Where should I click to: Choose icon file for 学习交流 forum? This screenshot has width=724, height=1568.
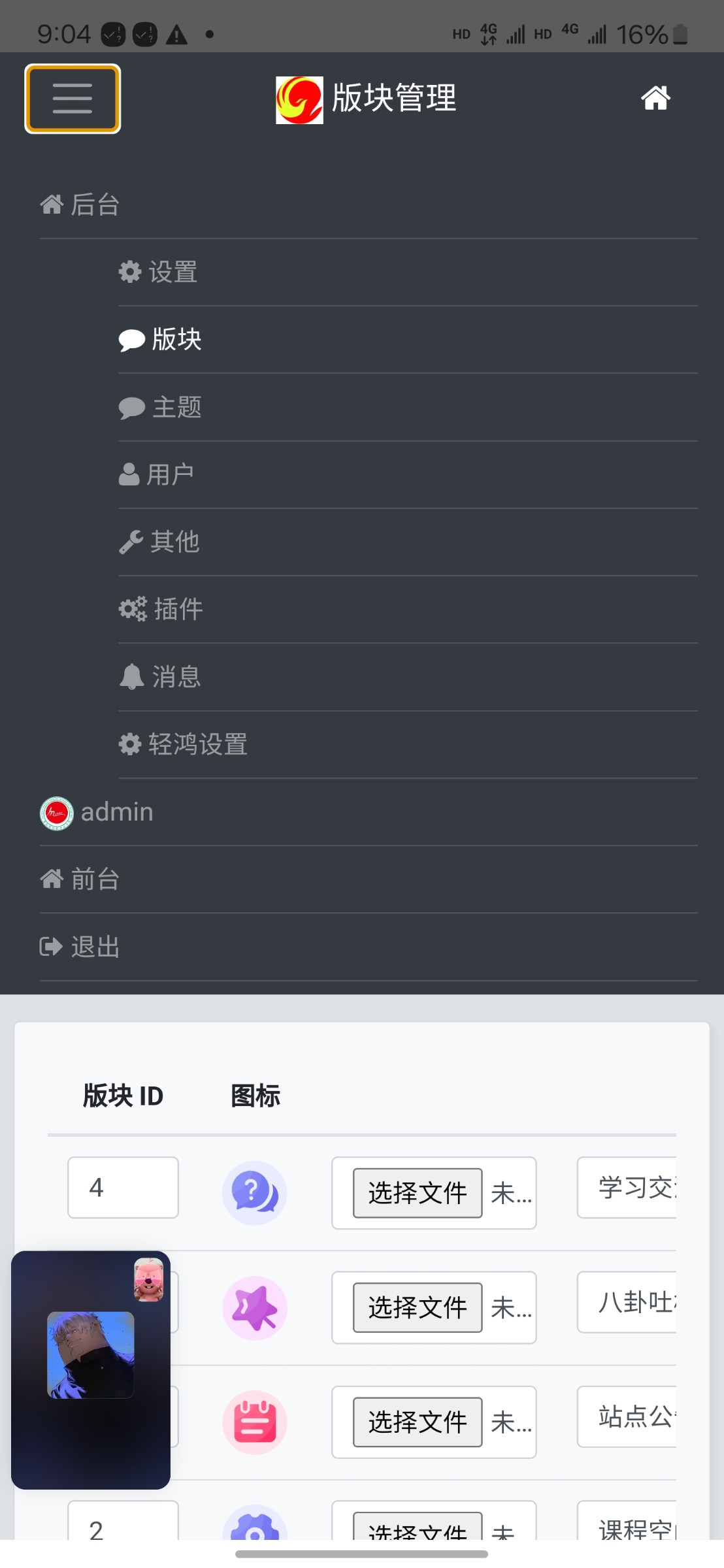click(x=418, y=1193)
